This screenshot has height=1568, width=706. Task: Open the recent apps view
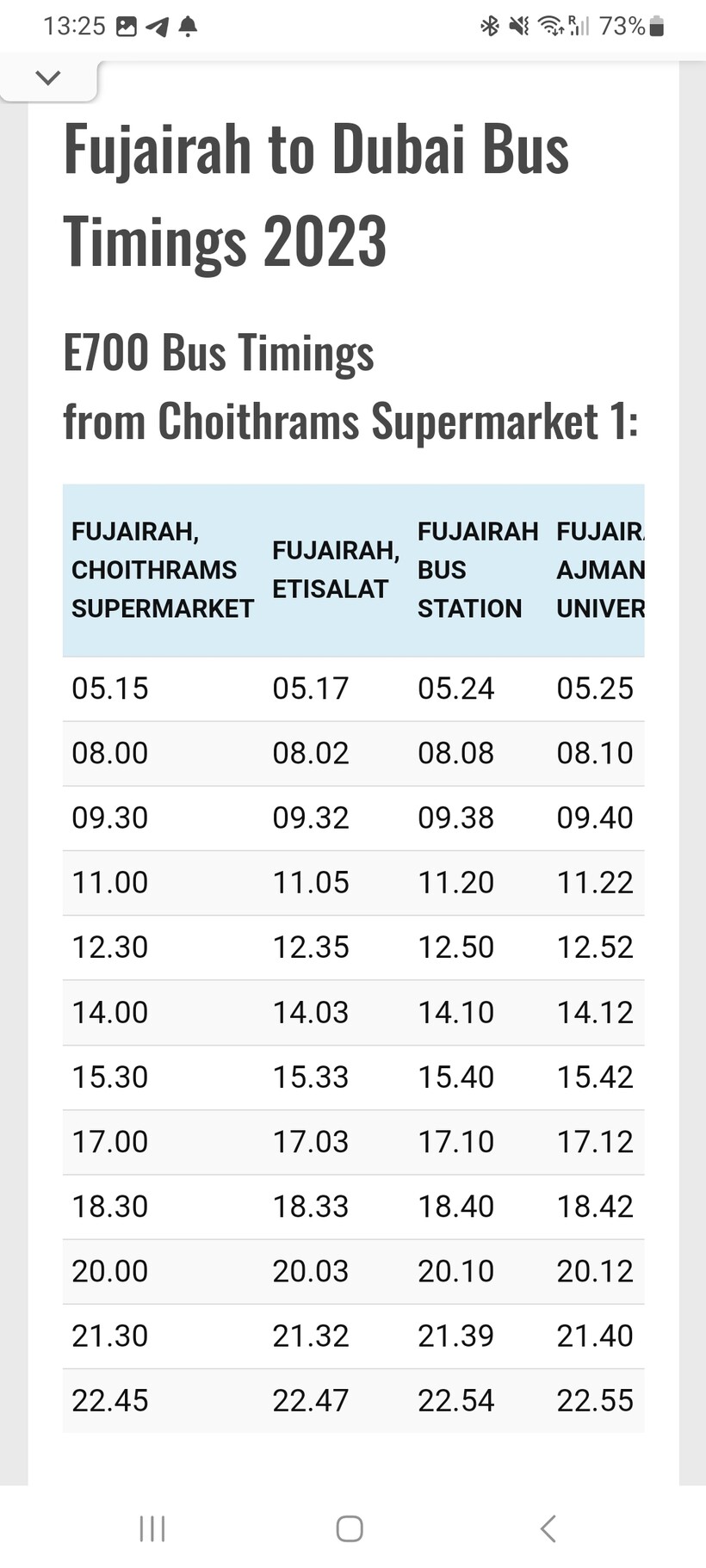point(152,1528)
